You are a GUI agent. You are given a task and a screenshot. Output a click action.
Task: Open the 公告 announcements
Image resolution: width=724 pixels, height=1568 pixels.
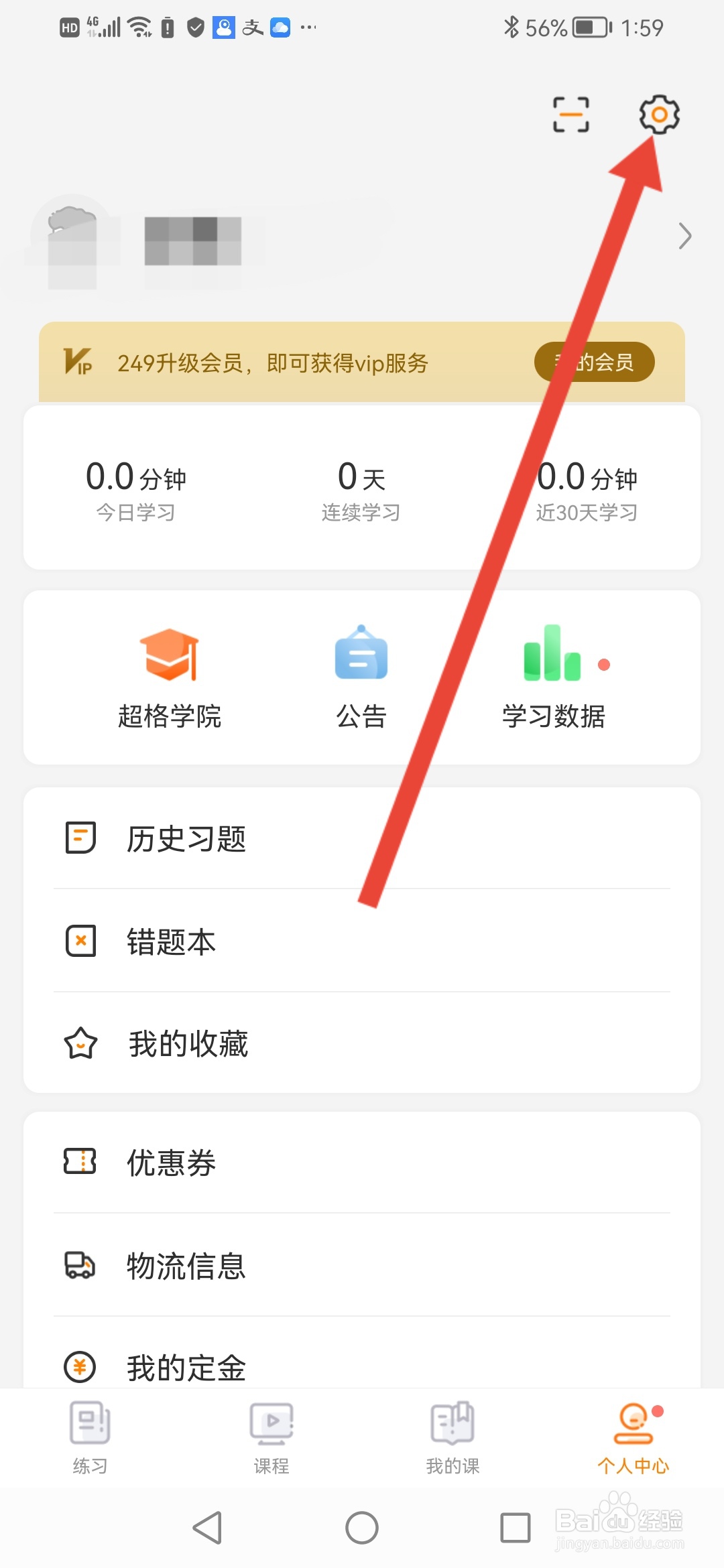[361, 677]
